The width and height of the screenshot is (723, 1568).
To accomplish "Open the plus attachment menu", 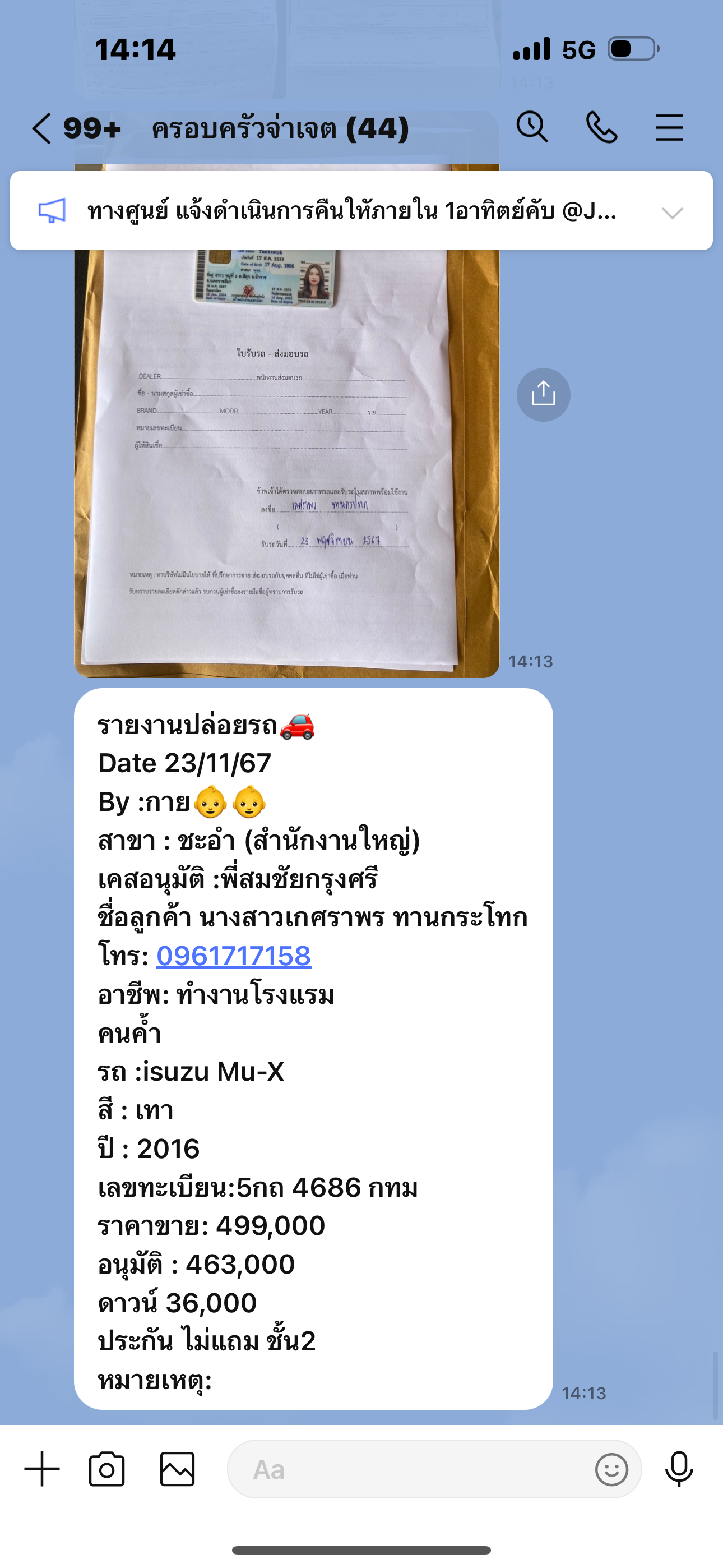I will pyautogui.click(x=42, y=1469).
